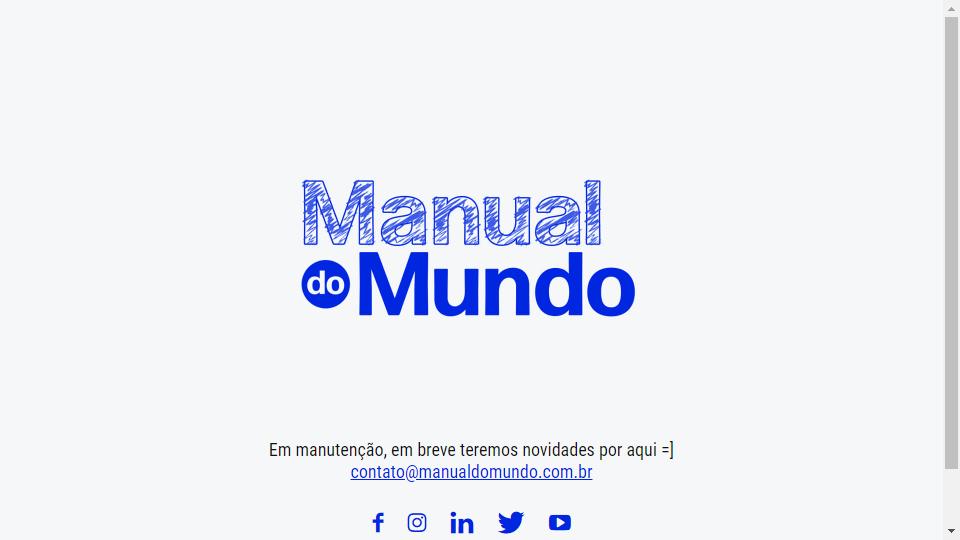The width and height of the screenshot is (960, 540).
Task: Open the Twitter bird icon
Action: point(511,522)
